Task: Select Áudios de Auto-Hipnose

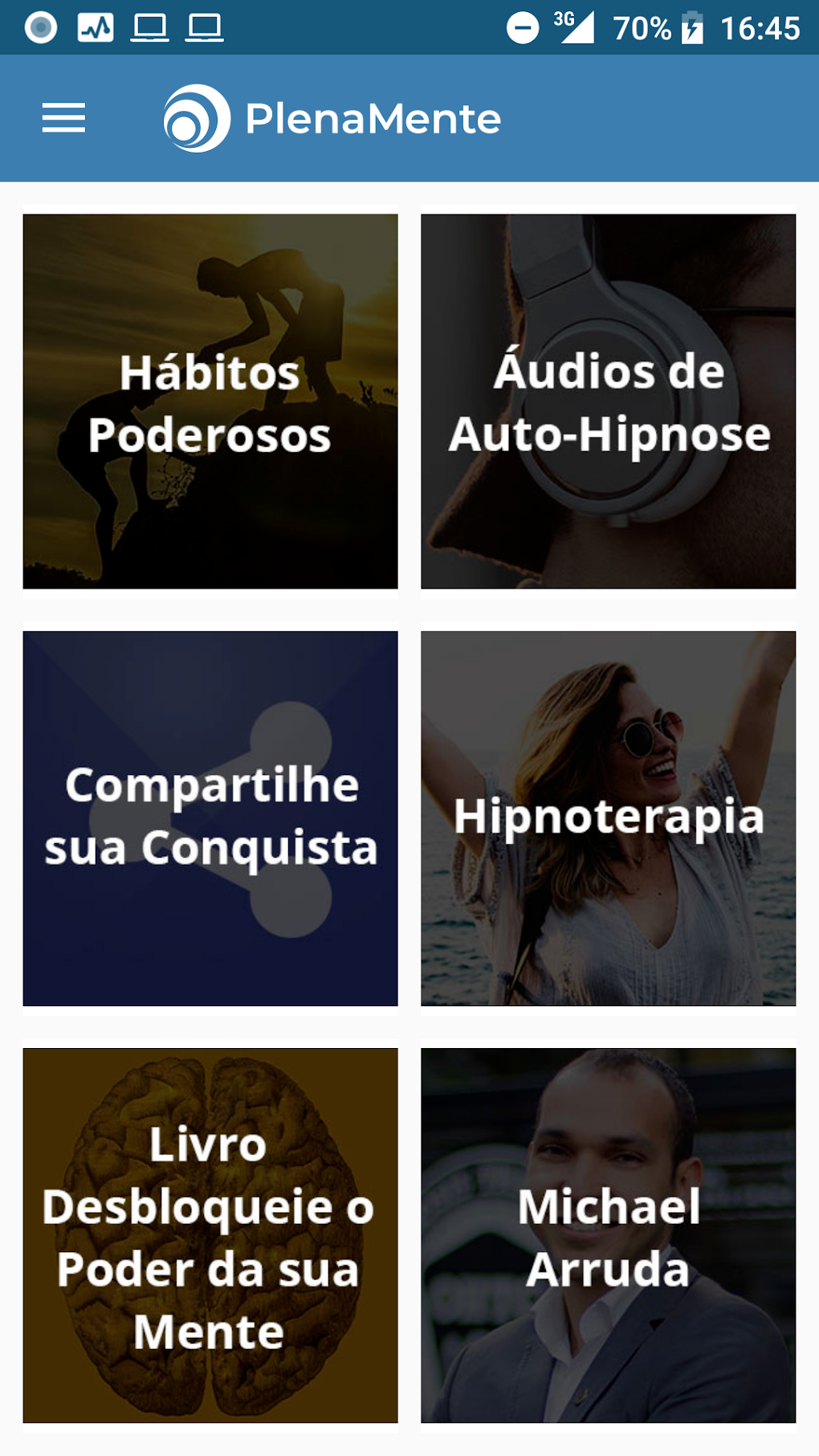Action: tap(608, 402)
